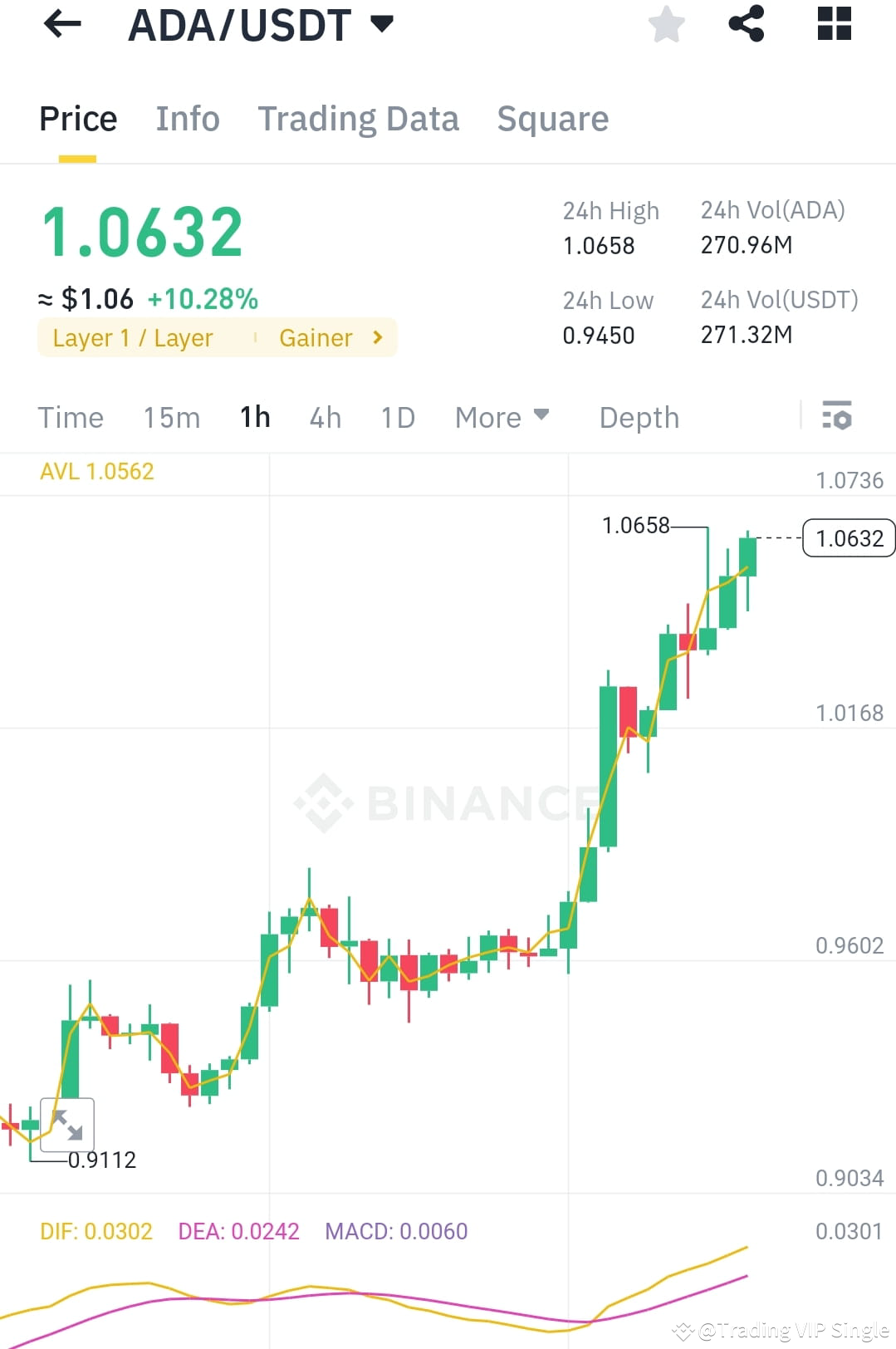Expand chart to fullscreen mode
The height and width of the screenshot is (1349, 896).
pos(67,1126)
